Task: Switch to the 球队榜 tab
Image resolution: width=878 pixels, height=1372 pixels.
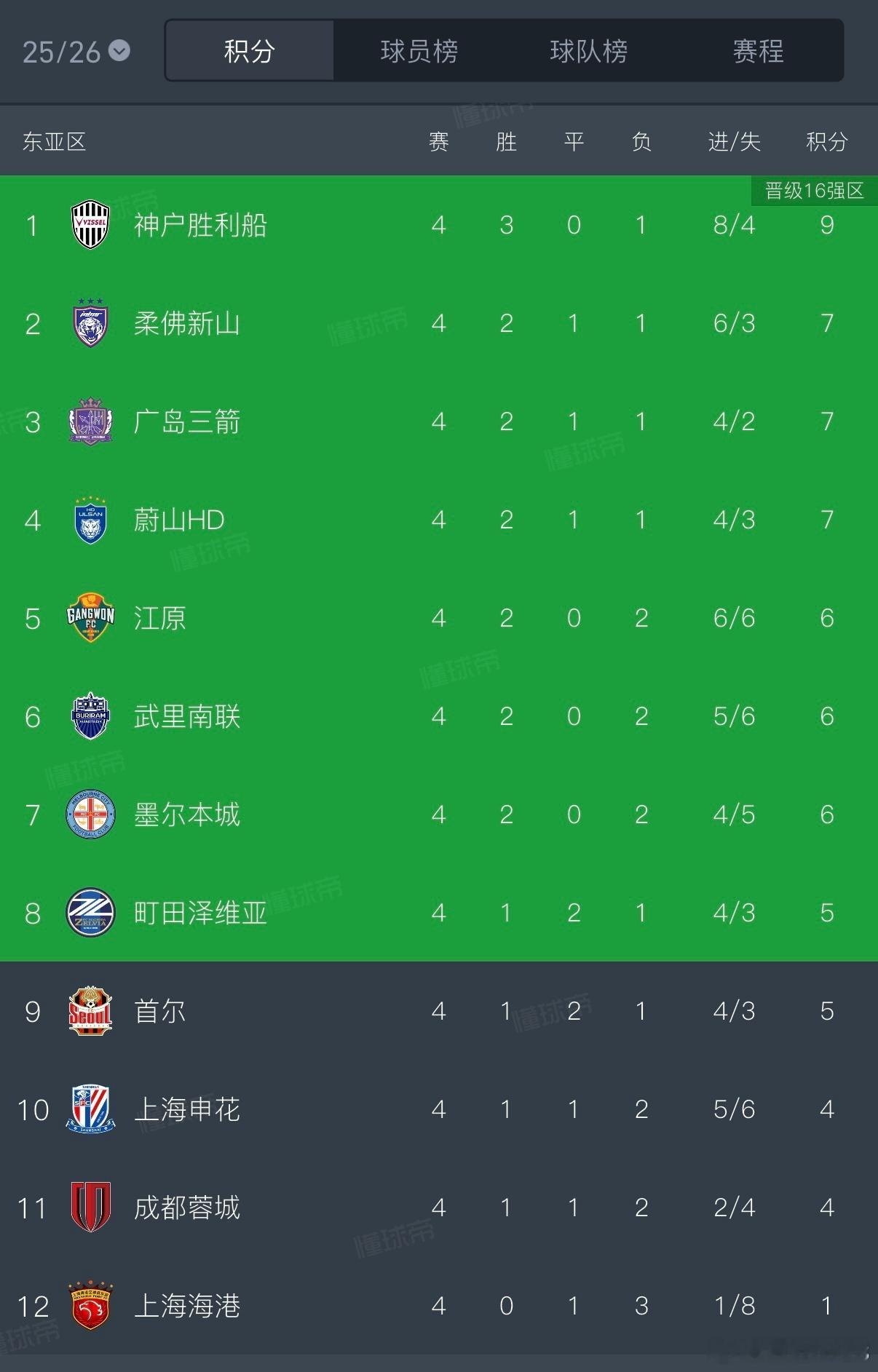Action: pyautogui.click(x=590, y=51)
